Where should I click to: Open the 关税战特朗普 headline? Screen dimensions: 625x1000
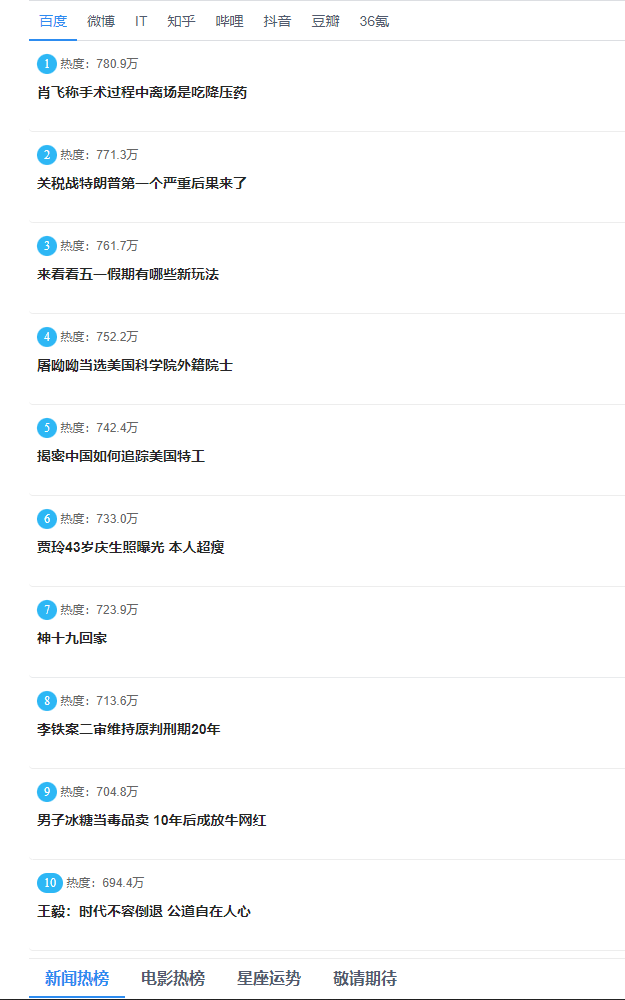pyautogui.click(x=142, y=184)
